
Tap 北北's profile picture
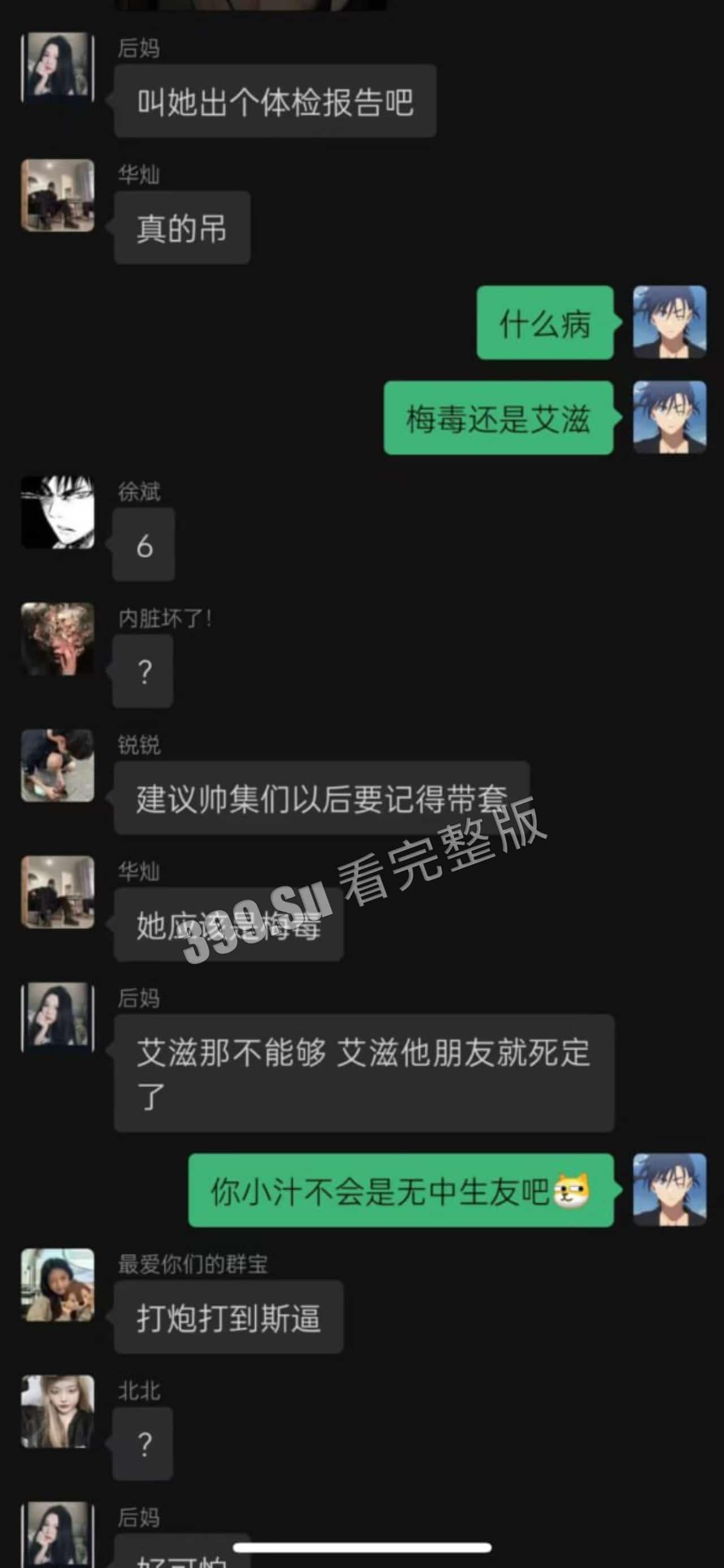(x=58, y=1411)
